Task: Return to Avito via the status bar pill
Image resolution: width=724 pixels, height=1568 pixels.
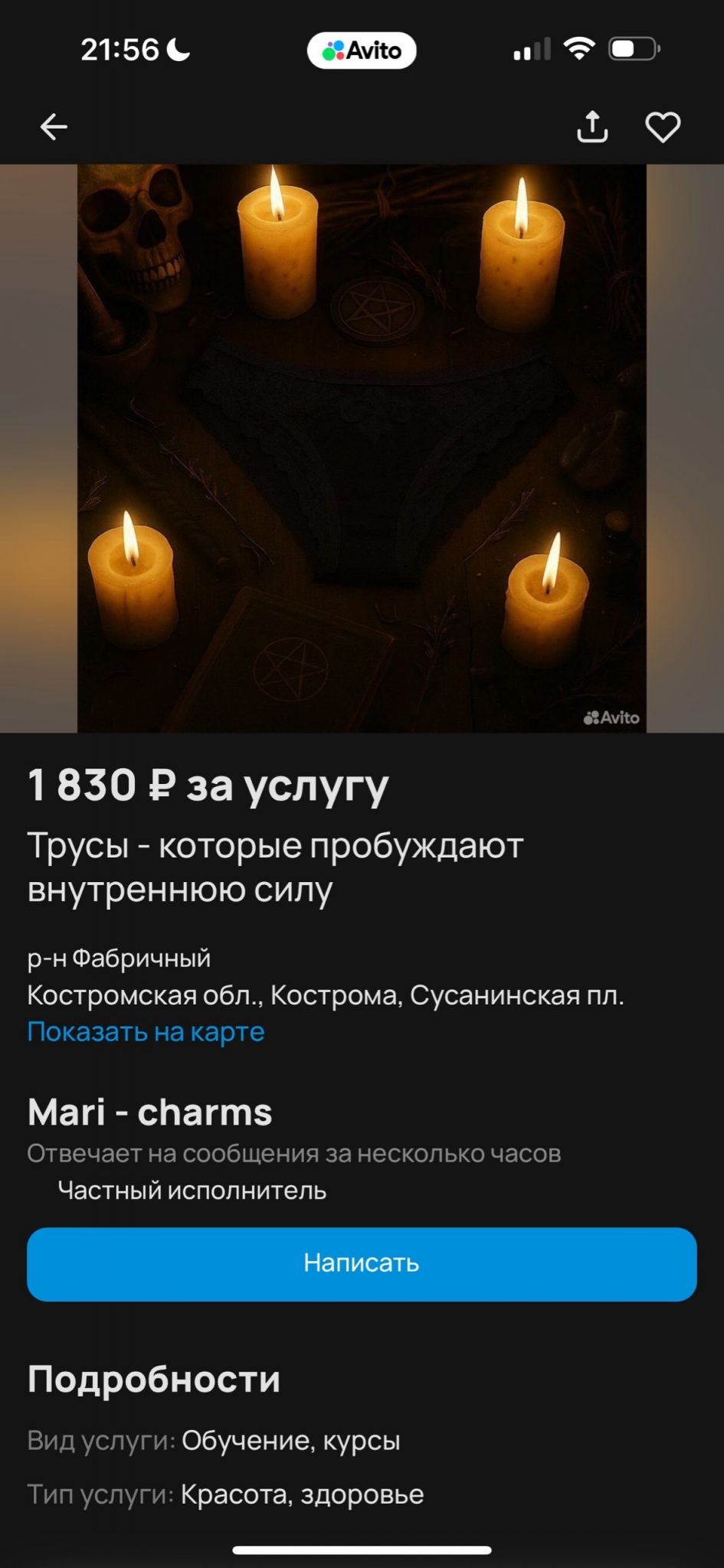Action: pos(362,51)
